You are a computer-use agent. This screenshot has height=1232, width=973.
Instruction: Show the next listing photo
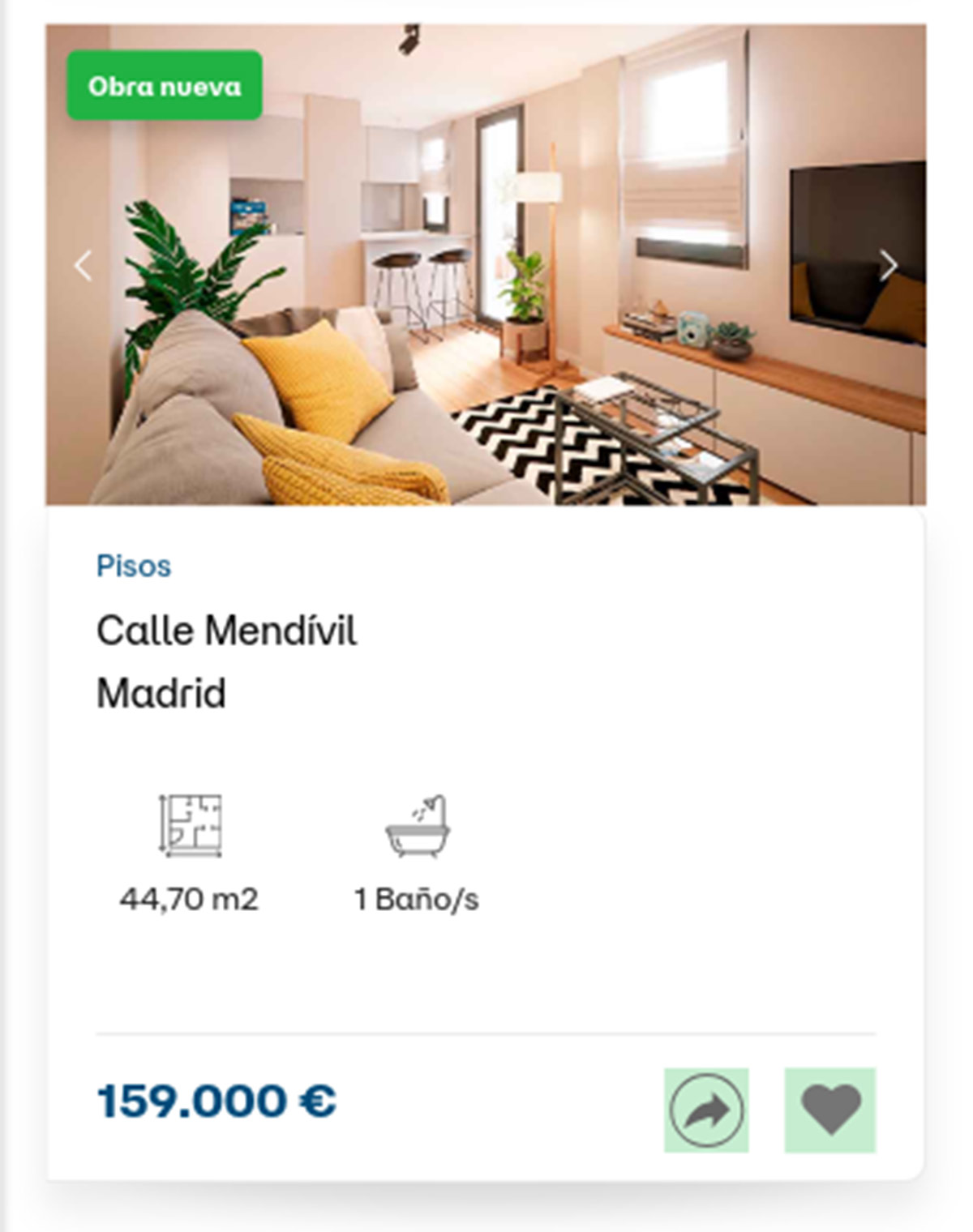click(x=889, y=266)
